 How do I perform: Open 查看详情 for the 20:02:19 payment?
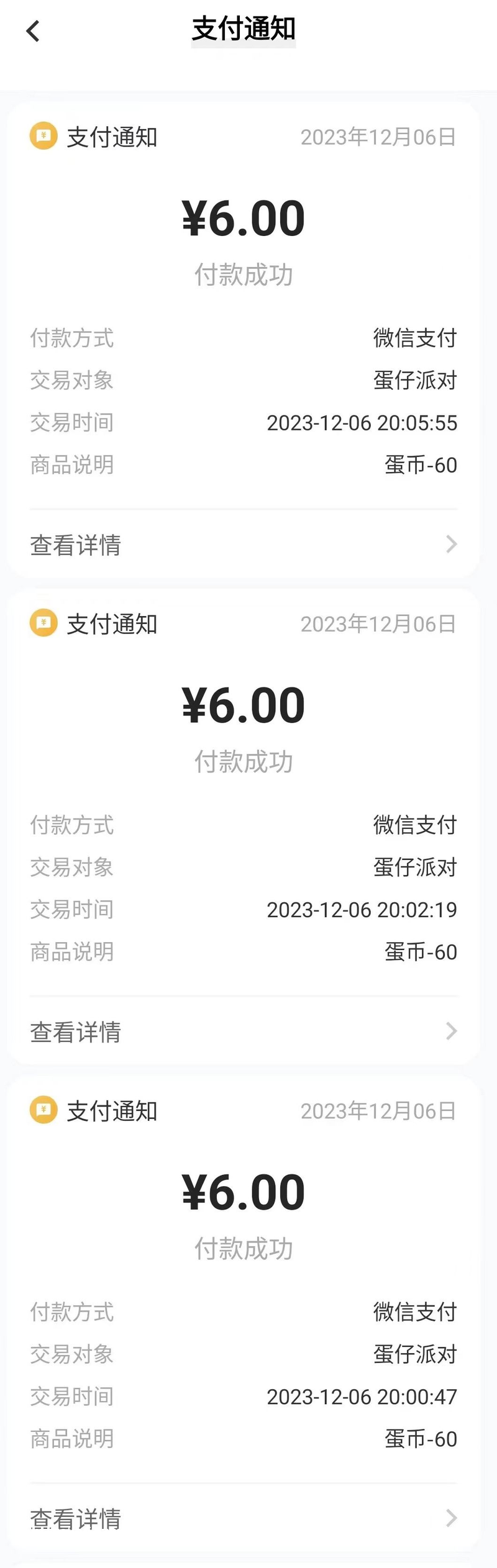tap(244, 1031)
